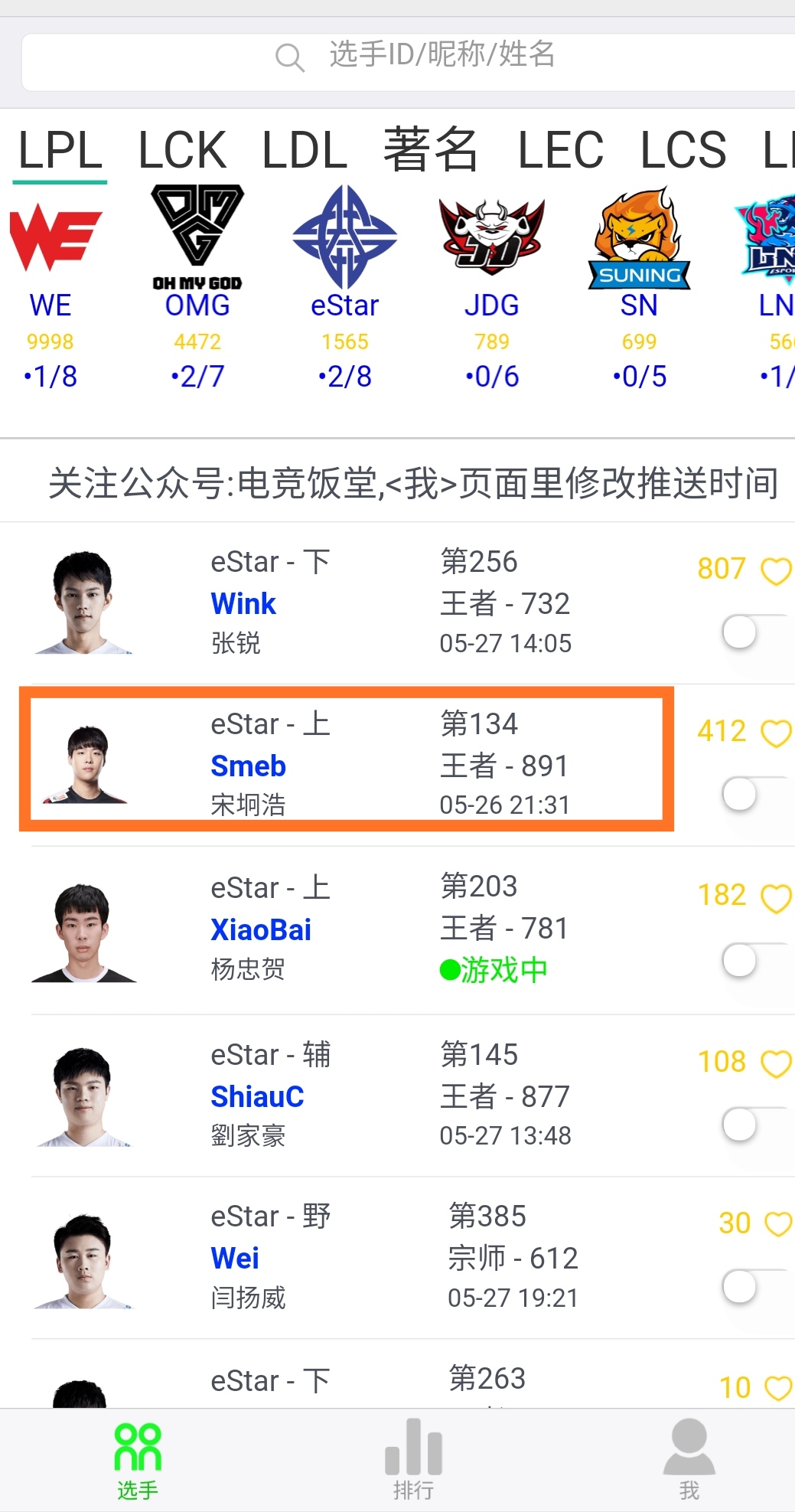
Task: Select the SN team
Action: point(639,291)
